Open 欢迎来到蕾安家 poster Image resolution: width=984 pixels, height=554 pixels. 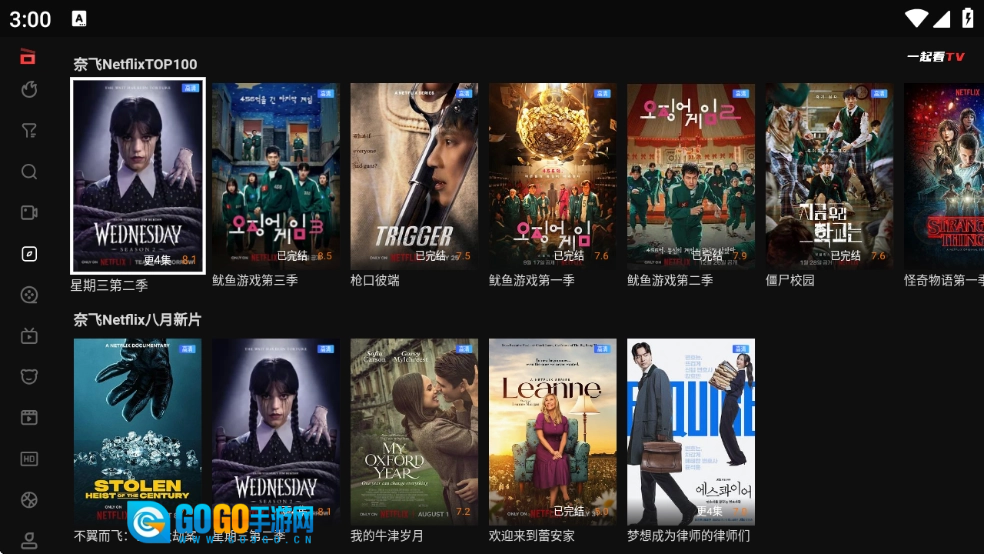pyautogui.click(x=553, y=431)
